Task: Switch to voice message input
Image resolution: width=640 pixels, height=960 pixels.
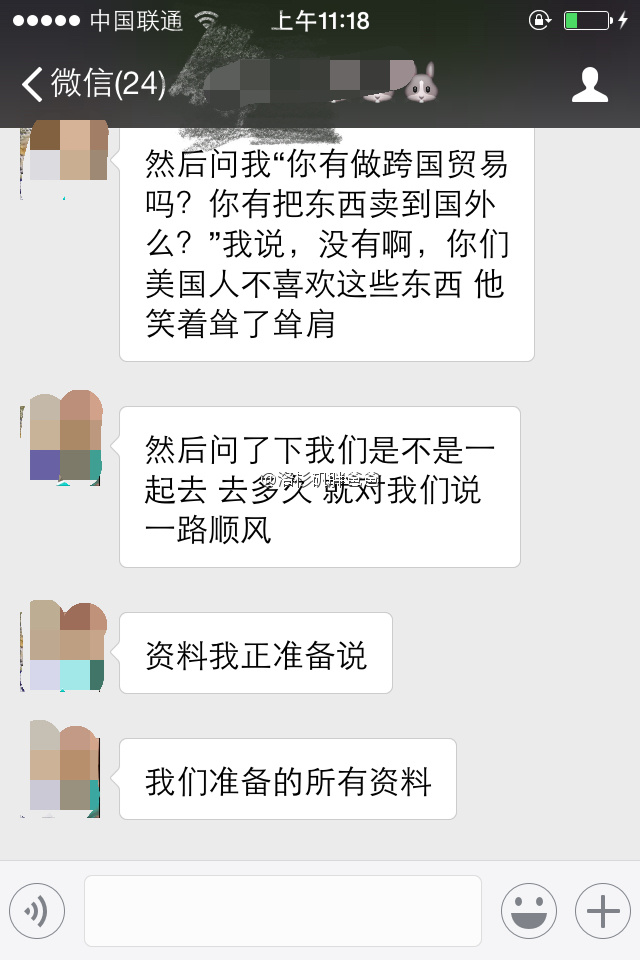Action: click(x=37, y=911)
